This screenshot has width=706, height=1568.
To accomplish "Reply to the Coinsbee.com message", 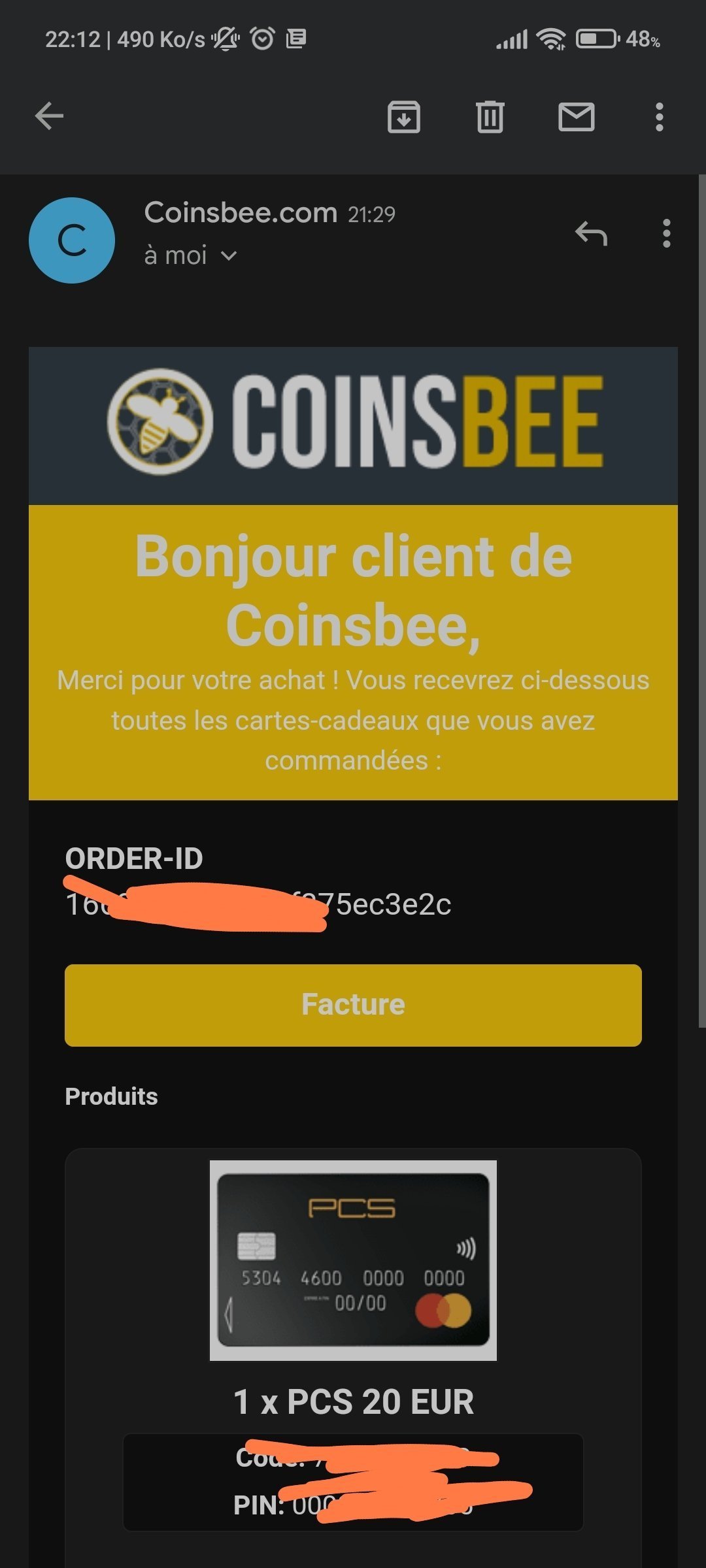I will pyautogui.click(x=592, y=233).
